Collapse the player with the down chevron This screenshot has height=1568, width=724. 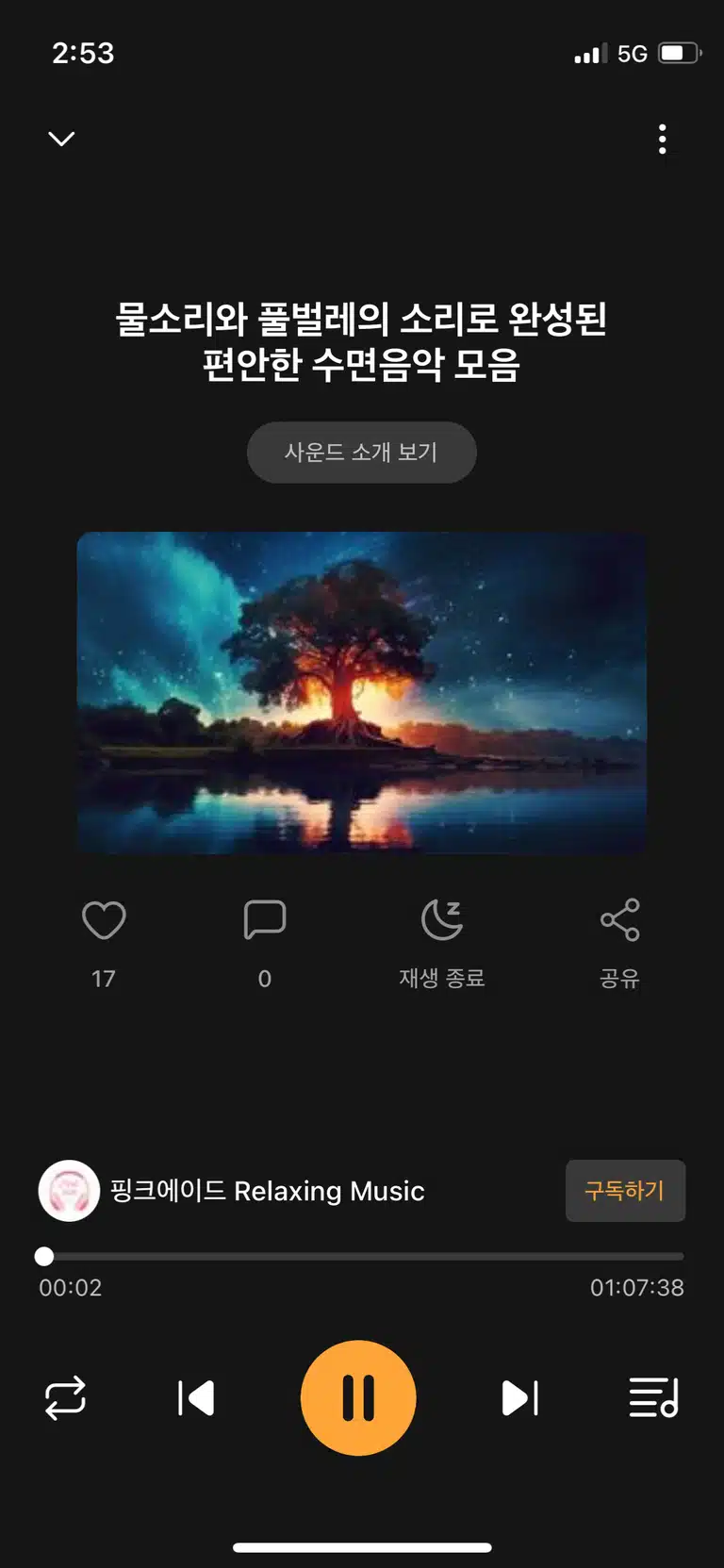pyautogui.click(x=61, y=139)
